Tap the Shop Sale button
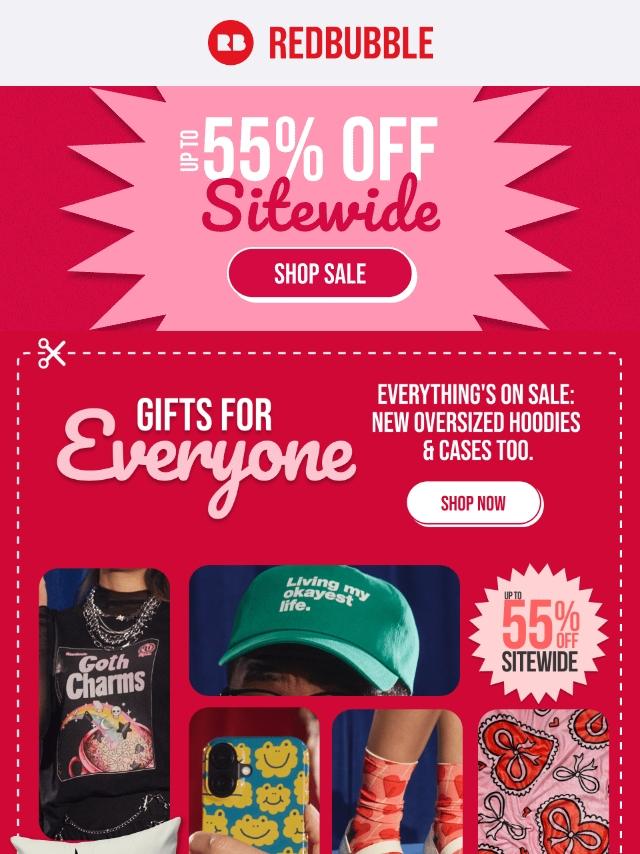This screenshot has width=640, height=854. click(320, 274)
